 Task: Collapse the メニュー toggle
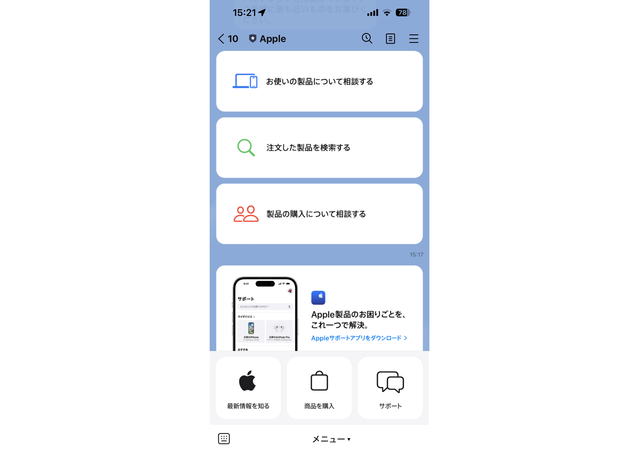coord(330,439)
